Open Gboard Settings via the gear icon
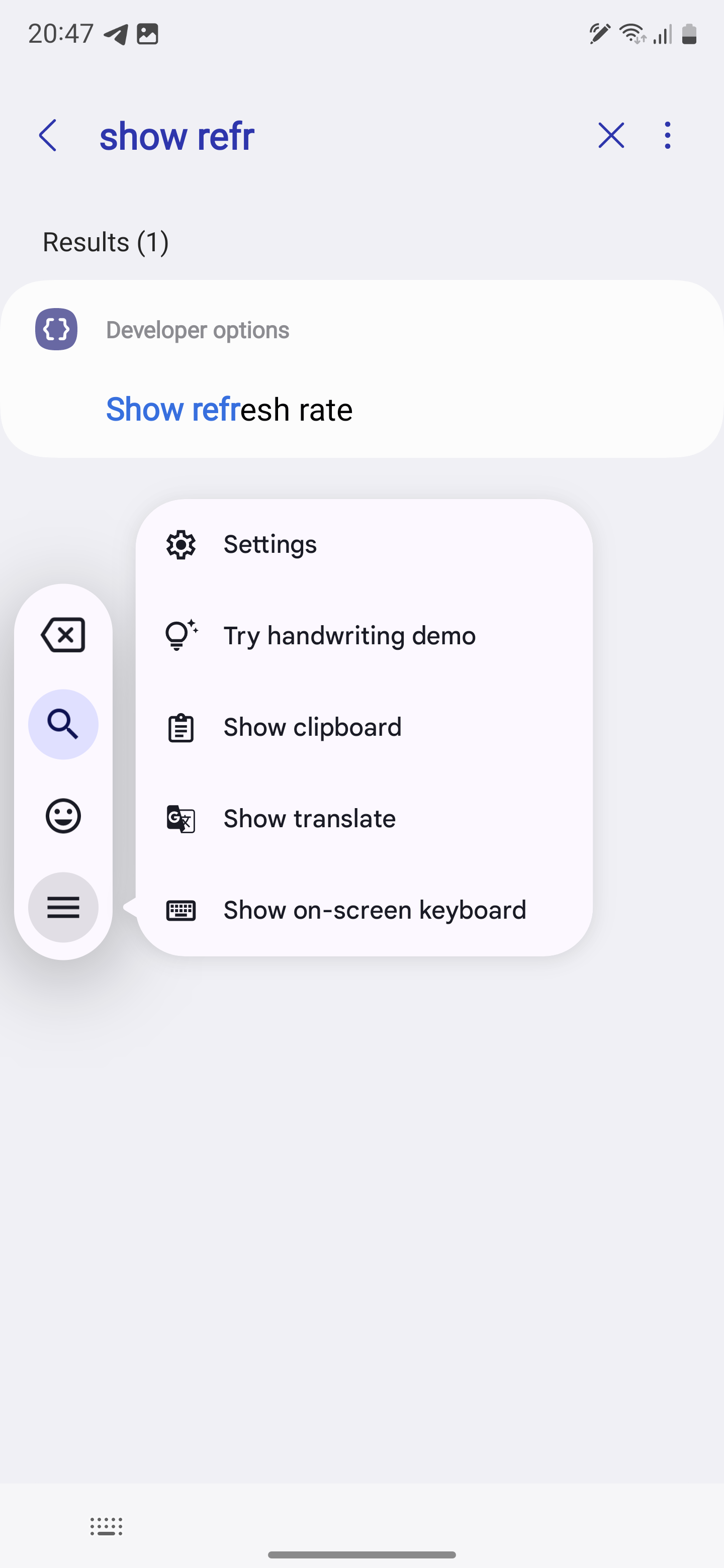 179,544
